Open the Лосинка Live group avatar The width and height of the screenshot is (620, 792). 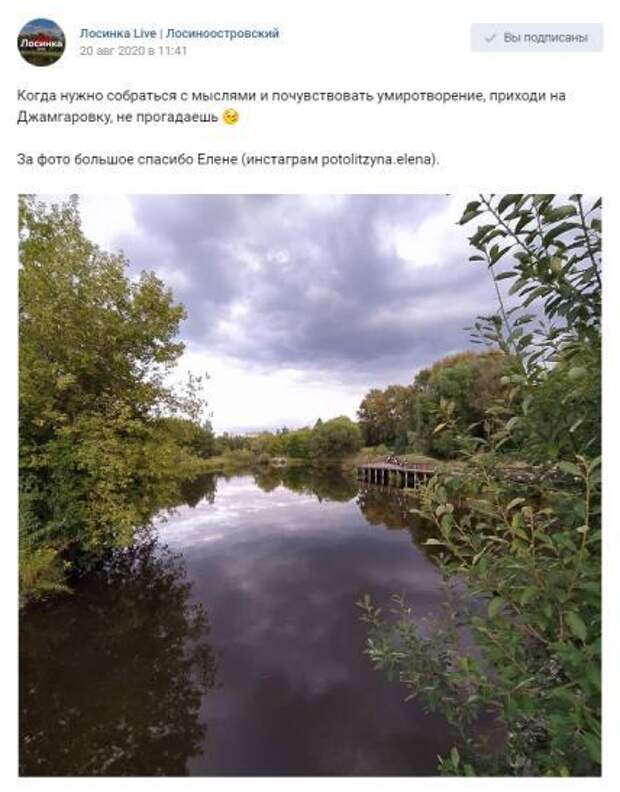click(41, 41)
